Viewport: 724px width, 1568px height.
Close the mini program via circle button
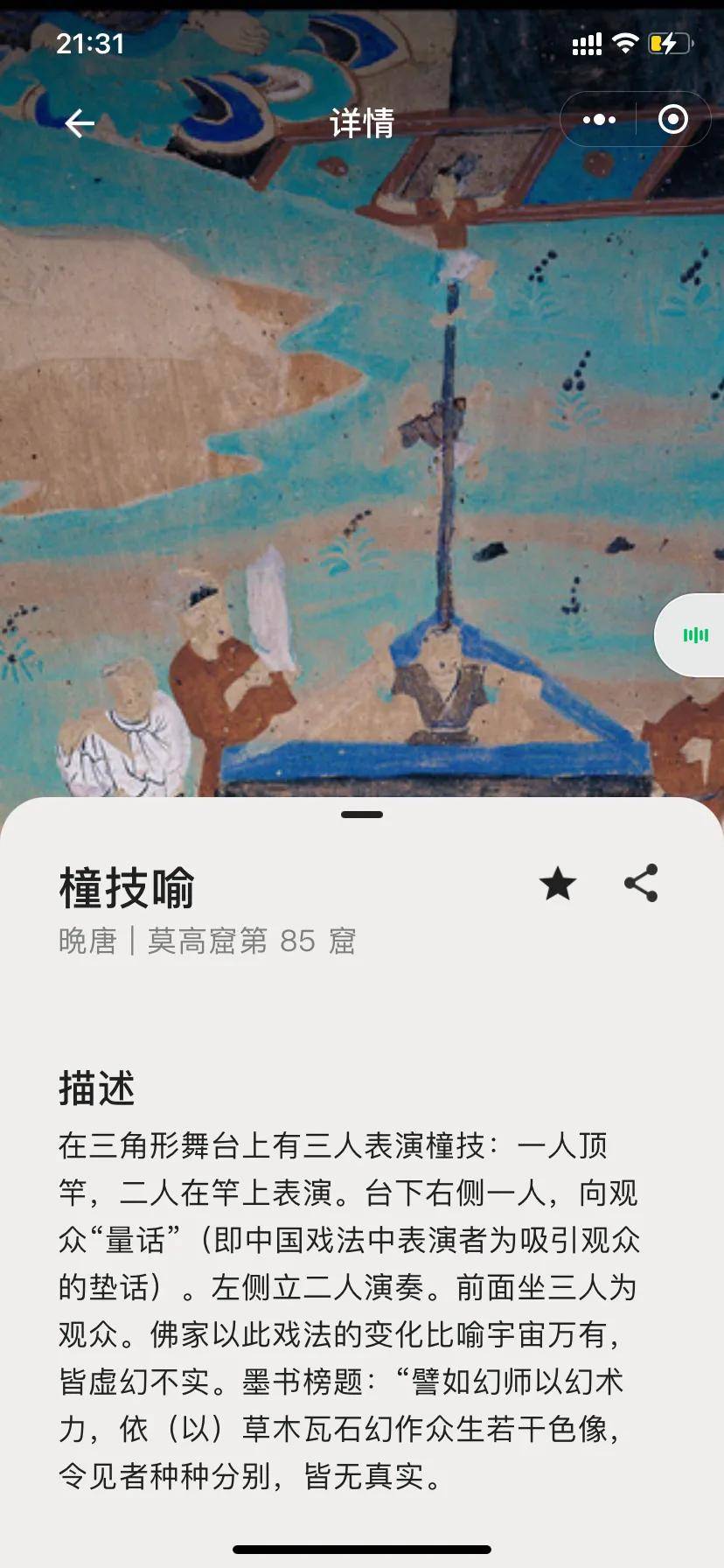click(x=672, y=120)
